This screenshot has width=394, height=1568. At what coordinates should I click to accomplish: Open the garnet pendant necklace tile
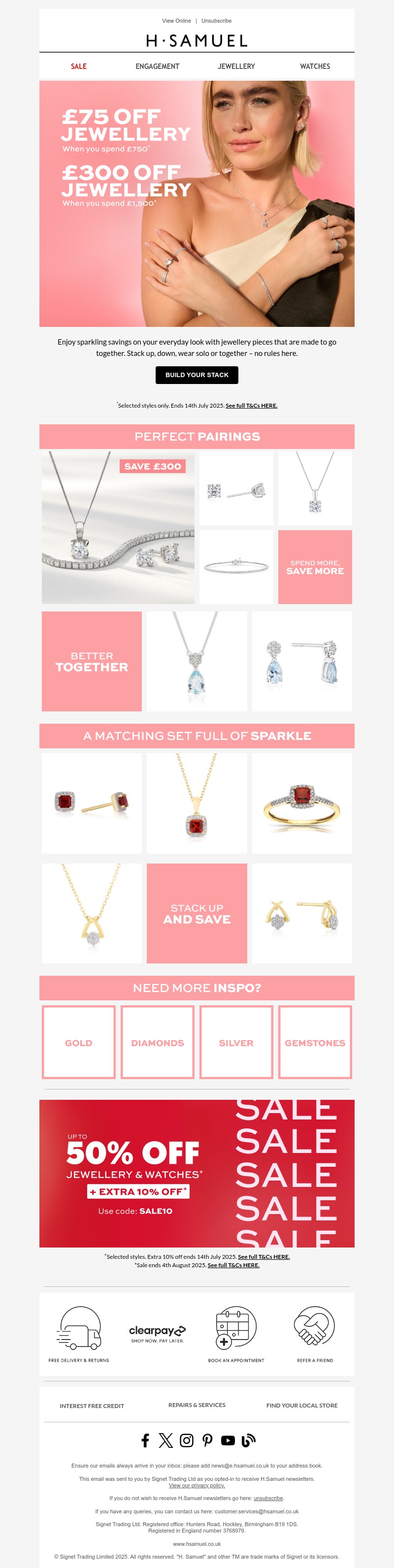(197, 803)
